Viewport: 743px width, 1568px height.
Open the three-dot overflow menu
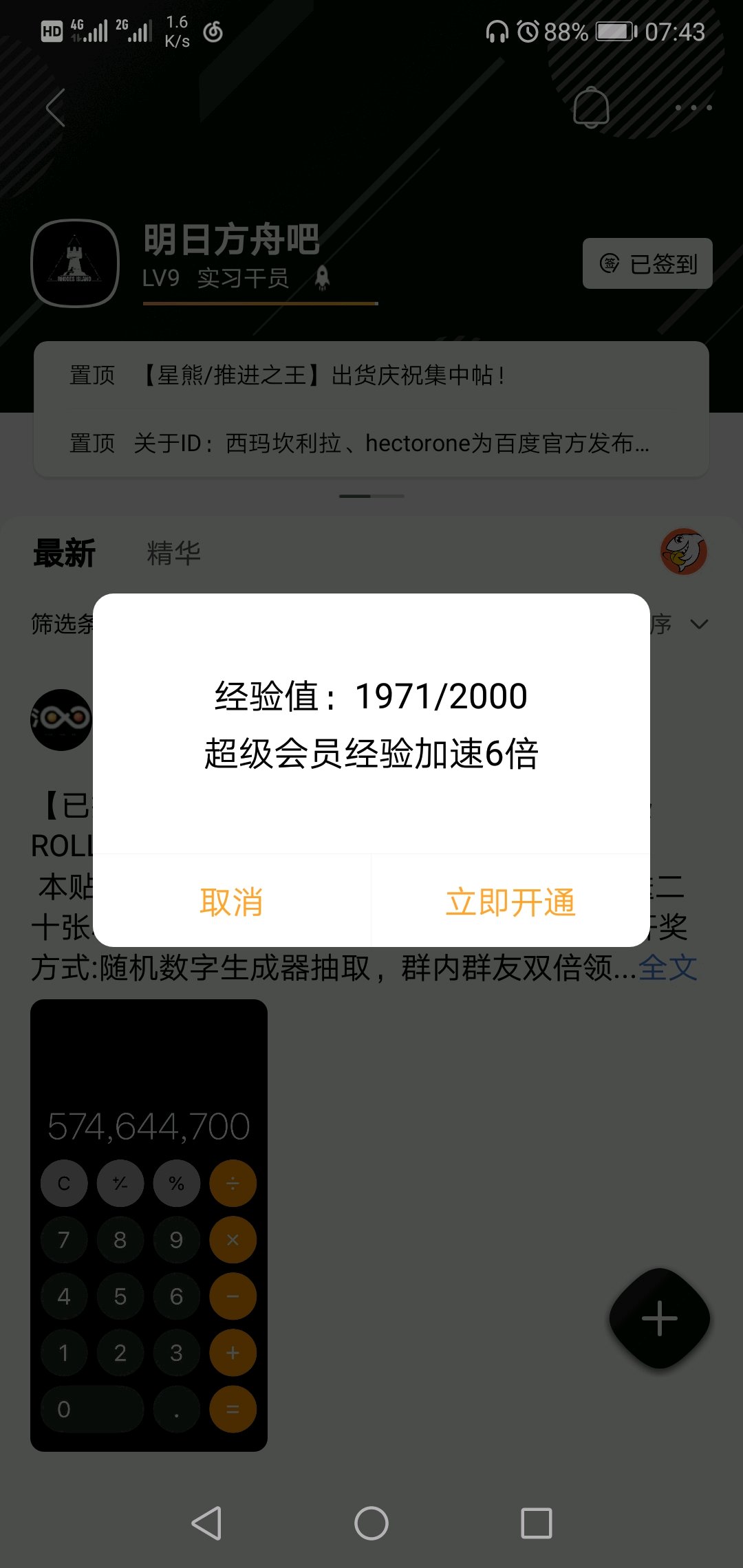(693, 107)
